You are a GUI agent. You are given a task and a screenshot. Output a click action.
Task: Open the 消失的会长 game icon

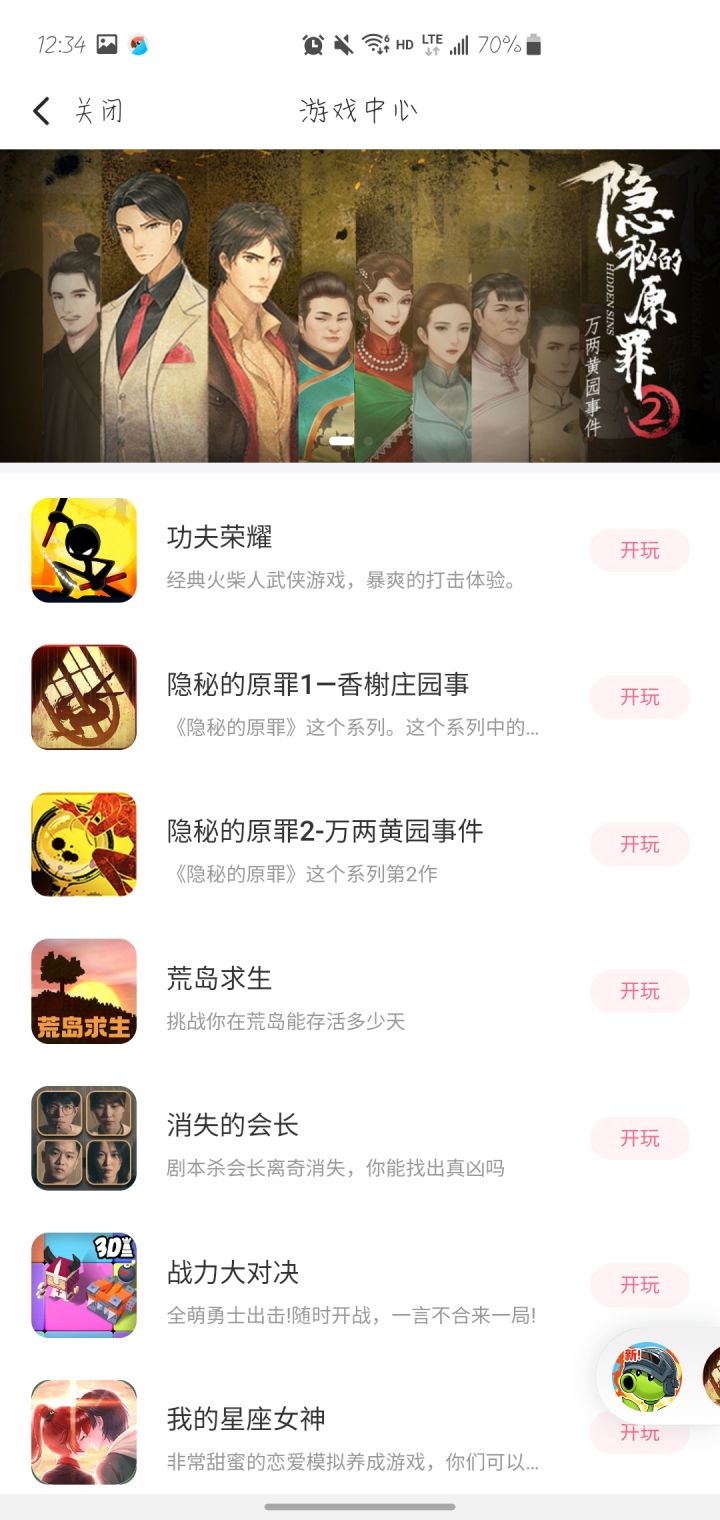click(83, 1137)
